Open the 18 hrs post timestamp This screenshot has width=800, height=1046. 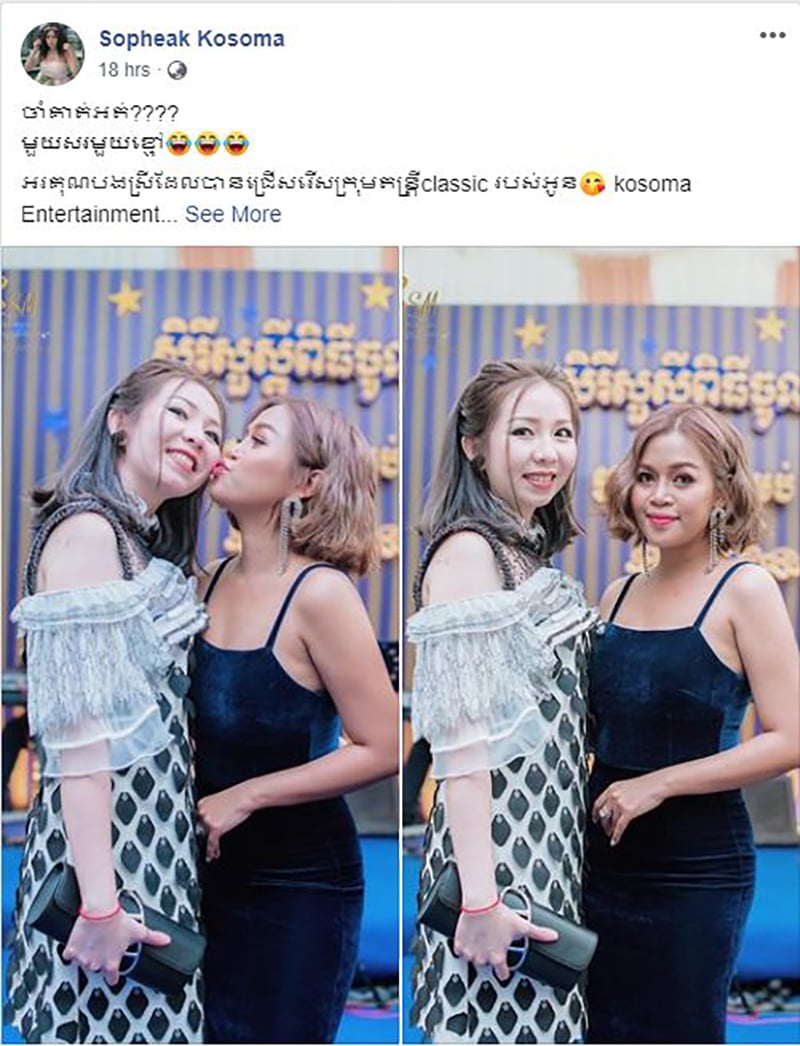125,70
